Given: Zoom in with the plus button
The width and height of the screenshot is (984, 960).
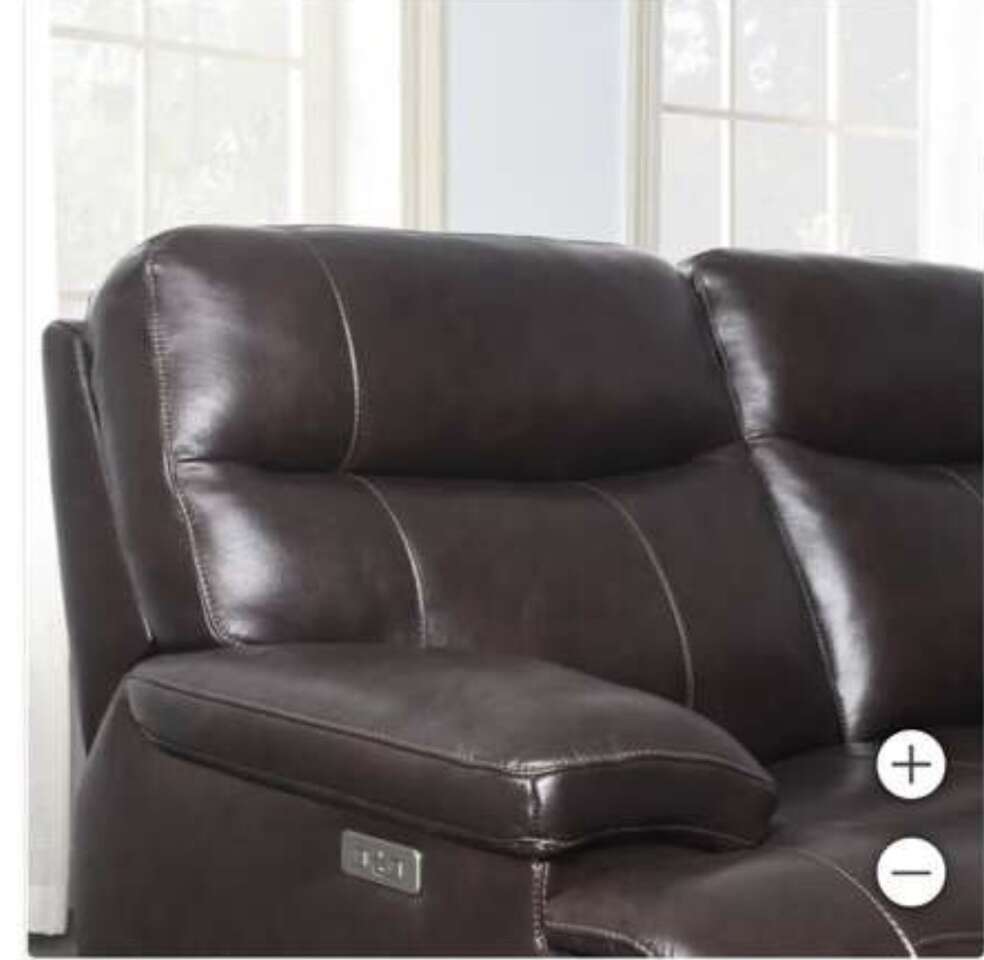Looking at the screenshot, I should pyautogui.click(x=910, y=765).
